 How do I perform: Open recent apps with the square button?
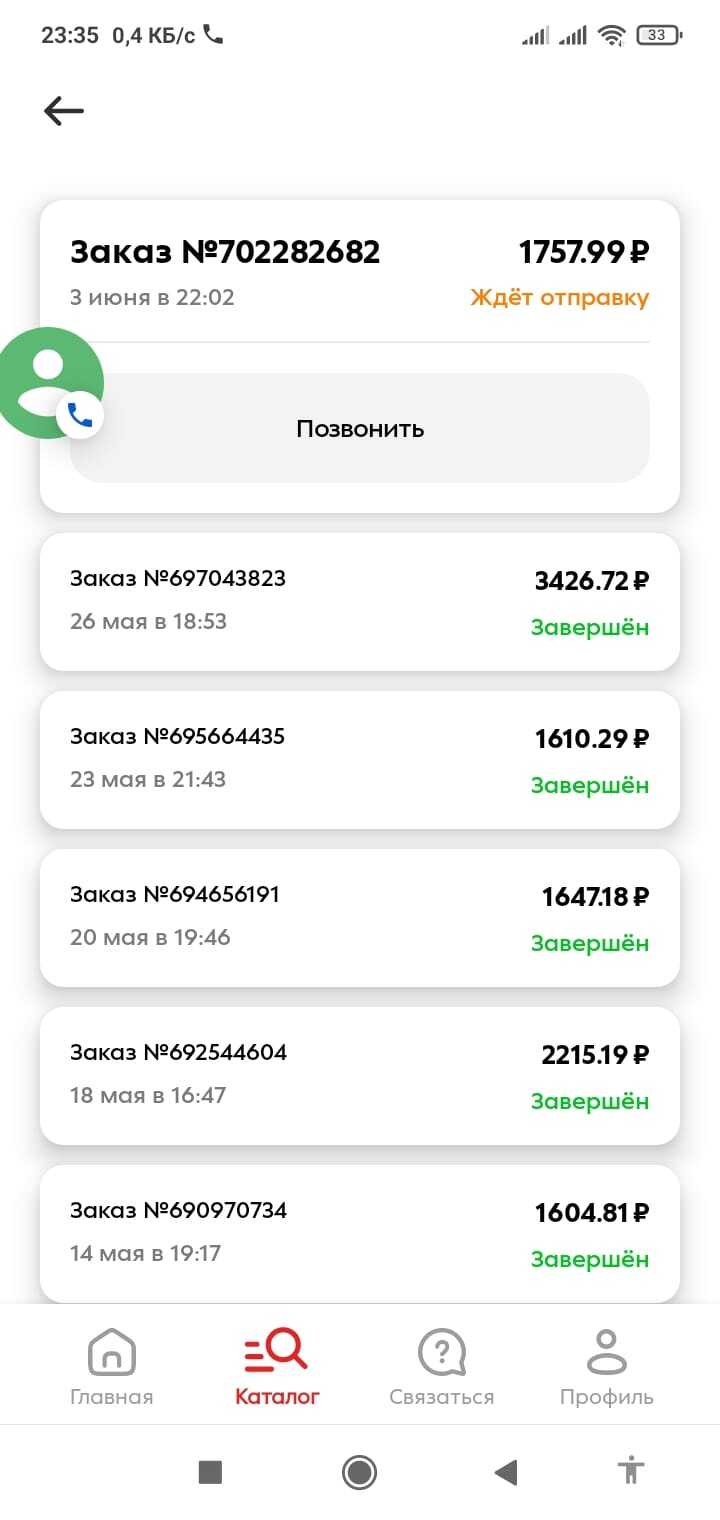(x=210, y=1472)
